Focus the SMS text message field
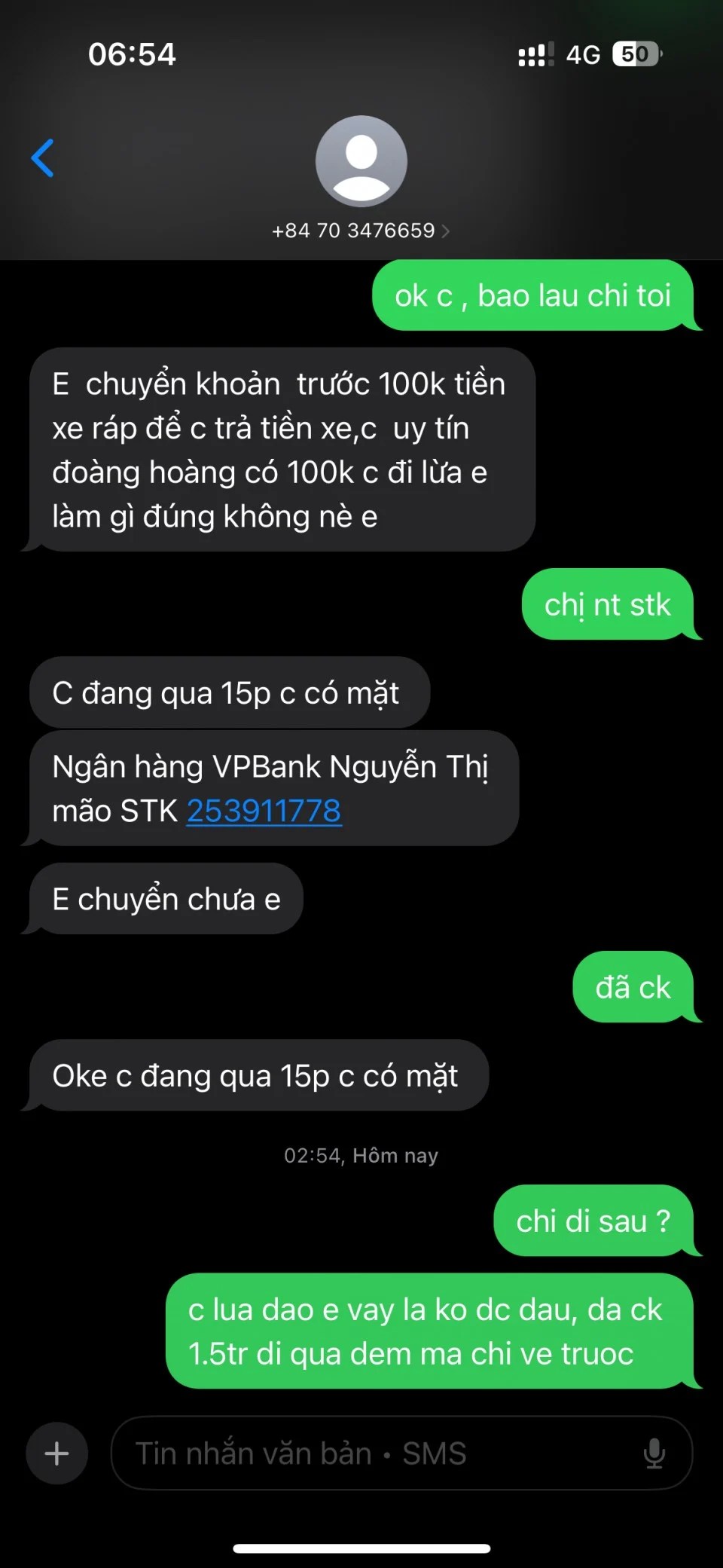Image resolution: width=723 pixels, height=1568 pixels. point(377,1453)
